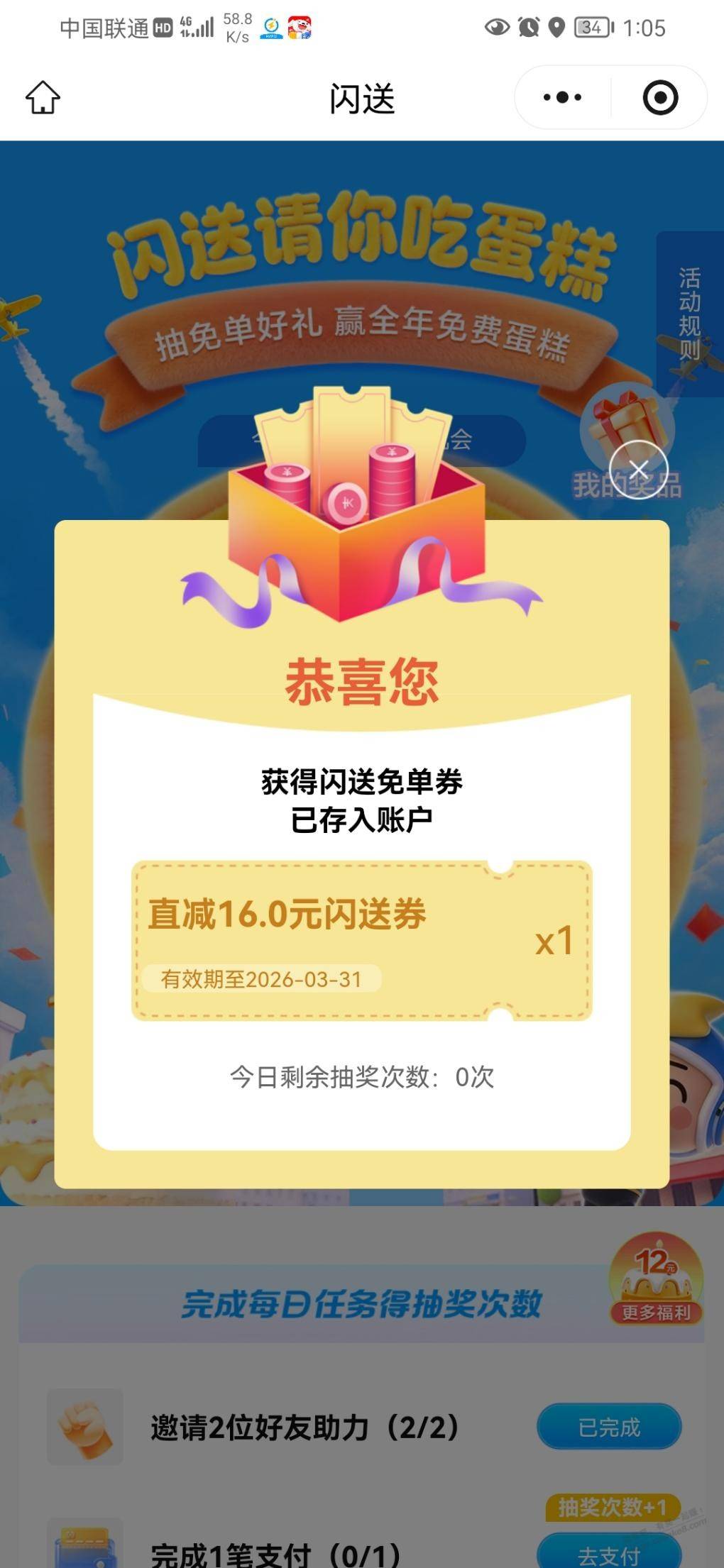The image size is (724, 1568).
Task: Tap 已完成 on the invite friends task
Action: 609,1427
